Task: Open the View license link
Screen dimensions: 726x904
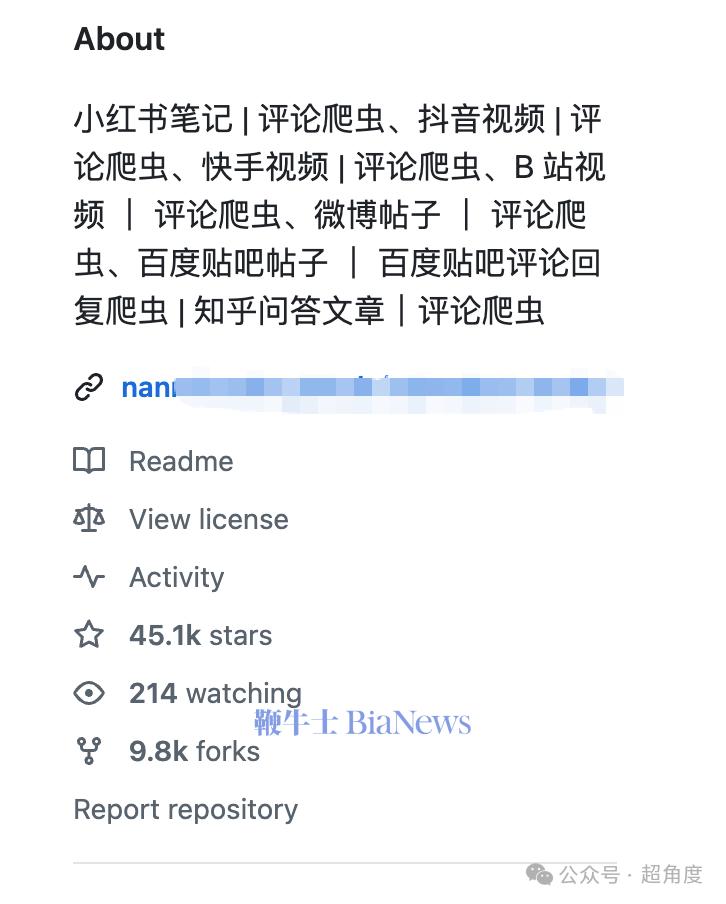Action: [208, 519]
